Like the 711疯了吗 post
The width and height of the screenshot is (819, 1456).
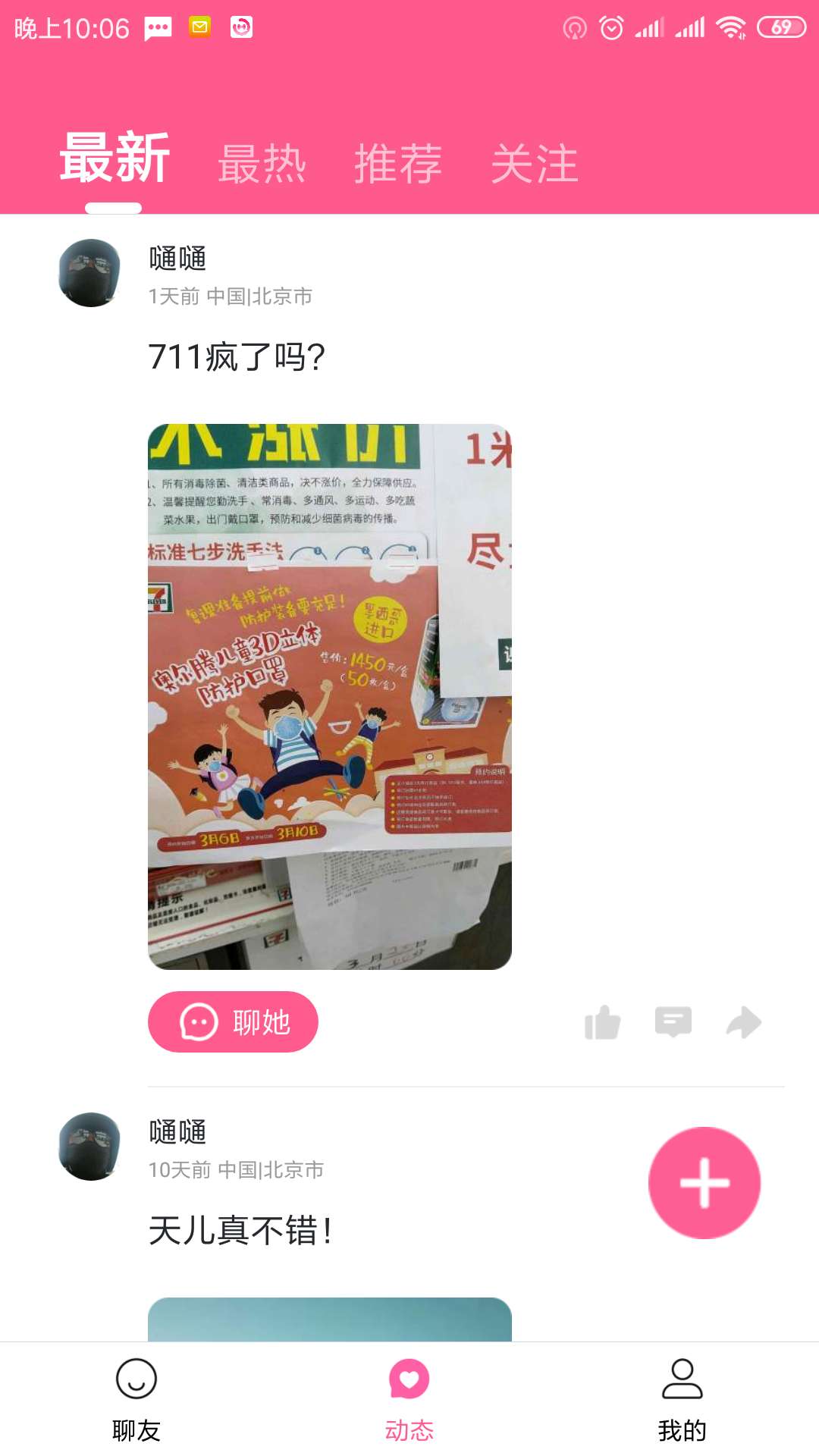tap(603, 1021)
